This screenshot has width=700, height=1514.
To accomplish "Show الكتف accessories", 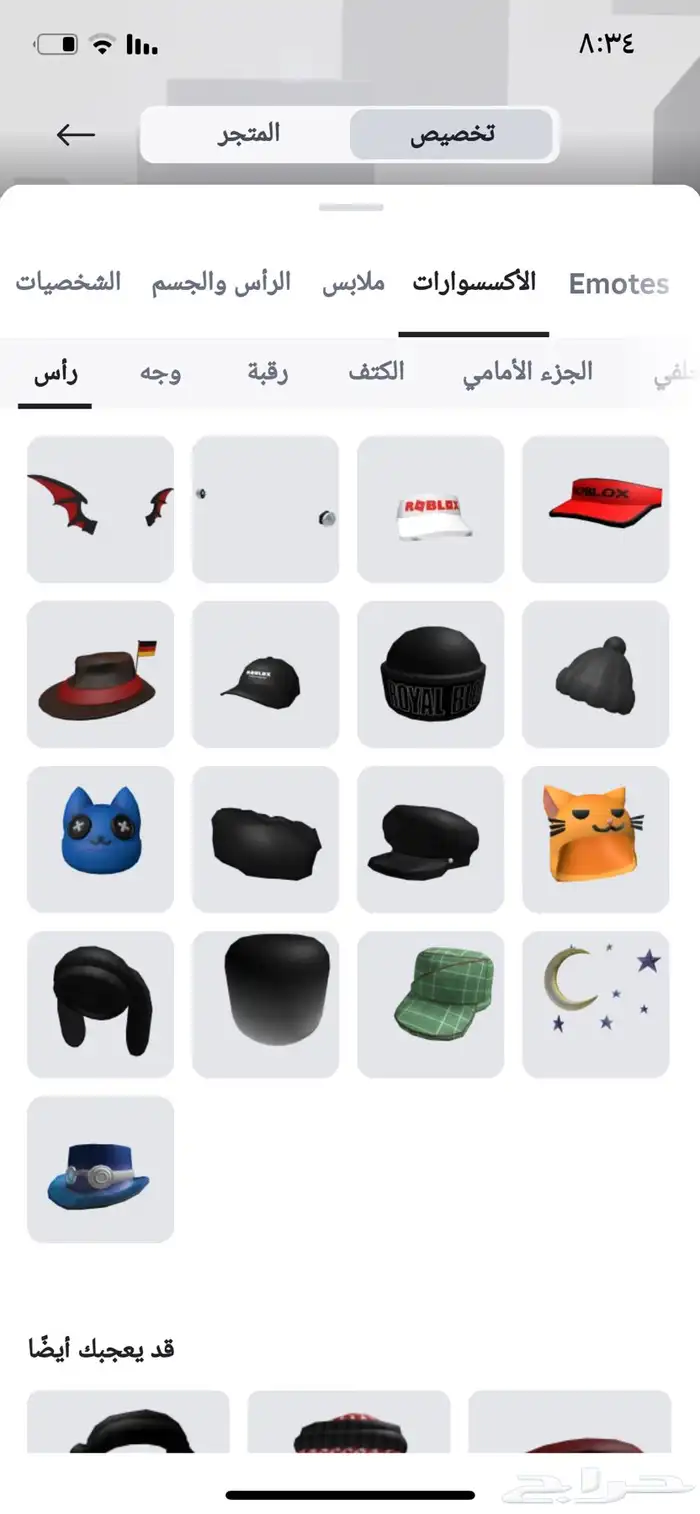I will click(376, 373).
